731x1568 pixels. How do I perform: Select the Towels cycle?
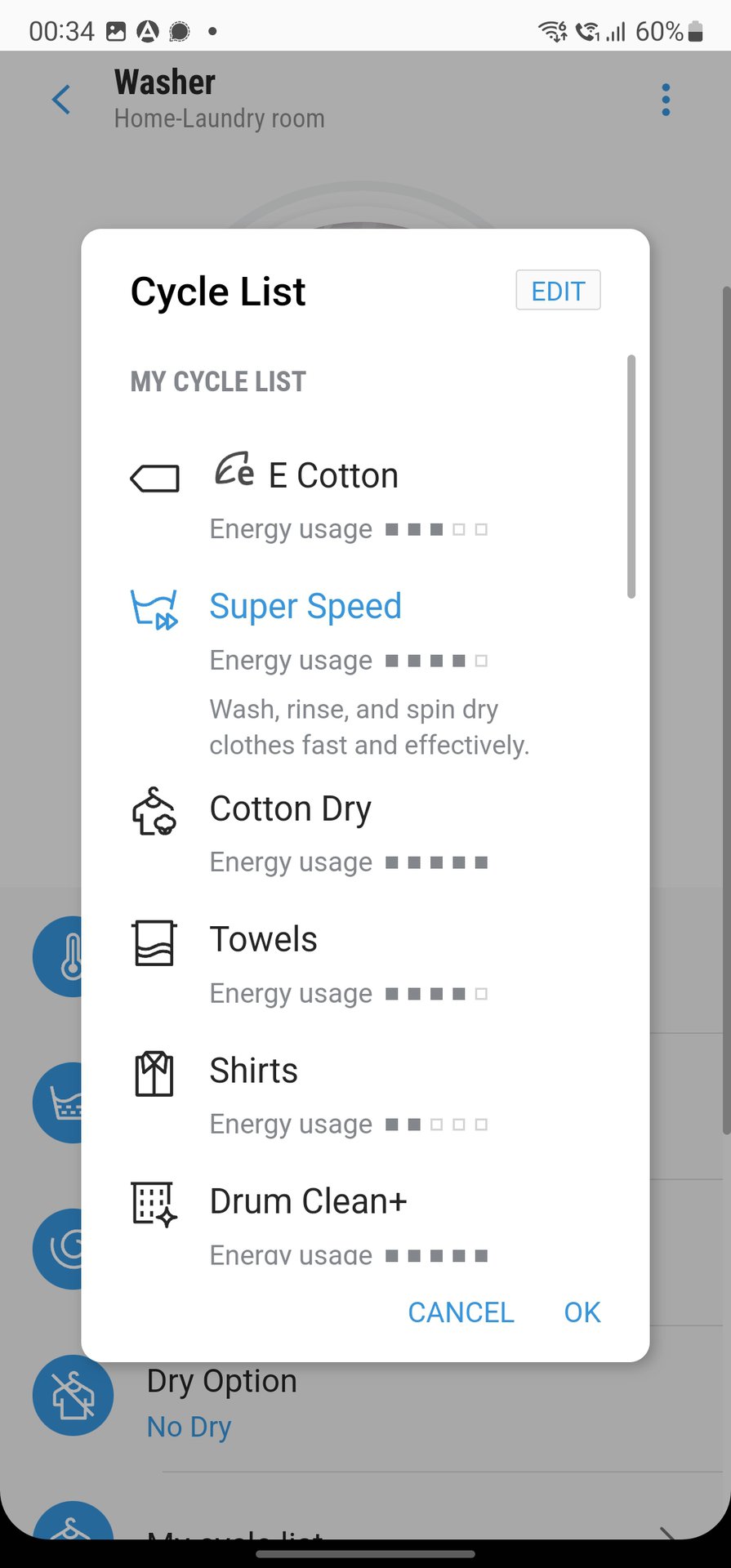[263, 940]
